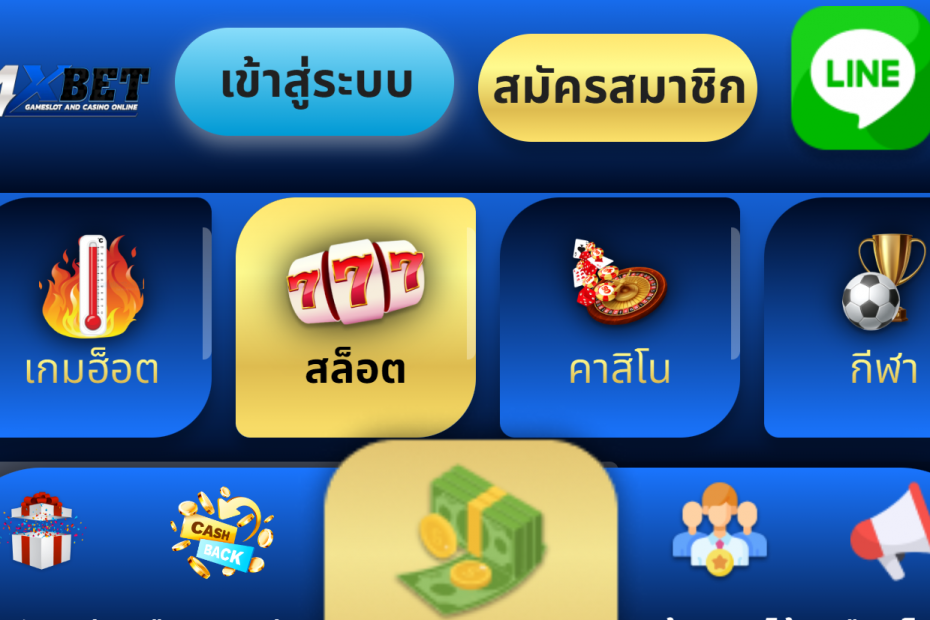Screen dimensions: 930x620
Task: Open the members group icon
Action: pyautogui.click(x=718, y=532)
